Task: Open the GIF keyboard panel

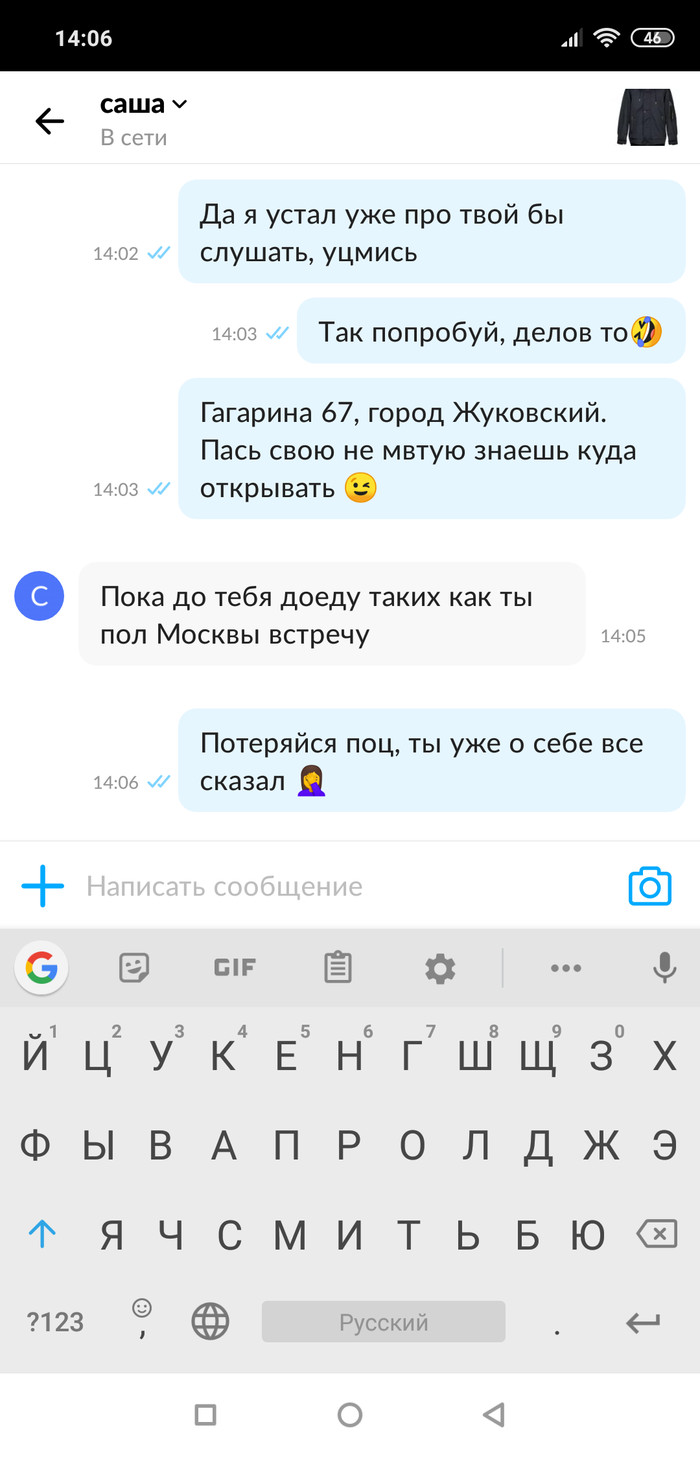Action: click(x=235, y=967)
